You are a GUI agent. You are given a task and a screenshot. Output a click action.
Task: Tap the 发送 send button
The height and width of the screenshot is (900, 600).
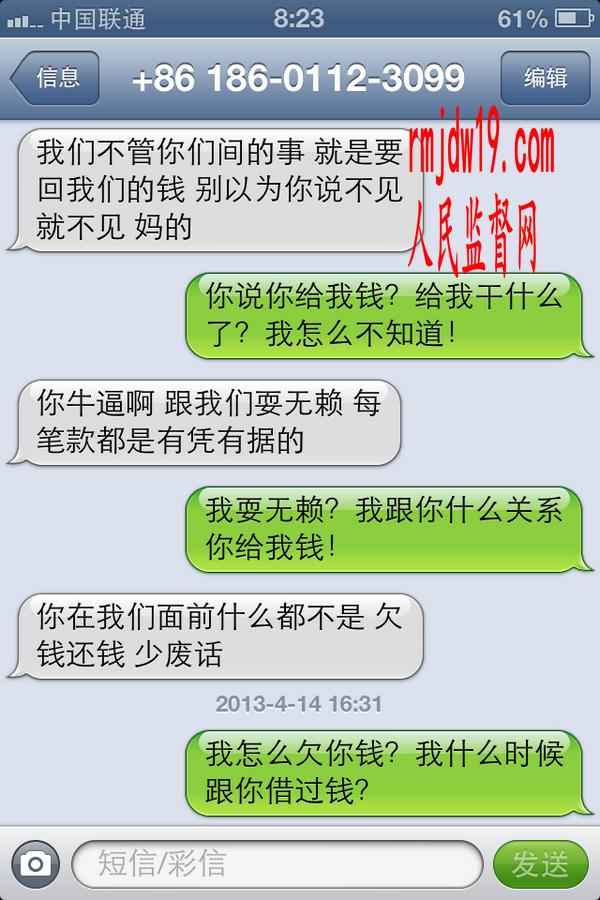coord(540,863)
